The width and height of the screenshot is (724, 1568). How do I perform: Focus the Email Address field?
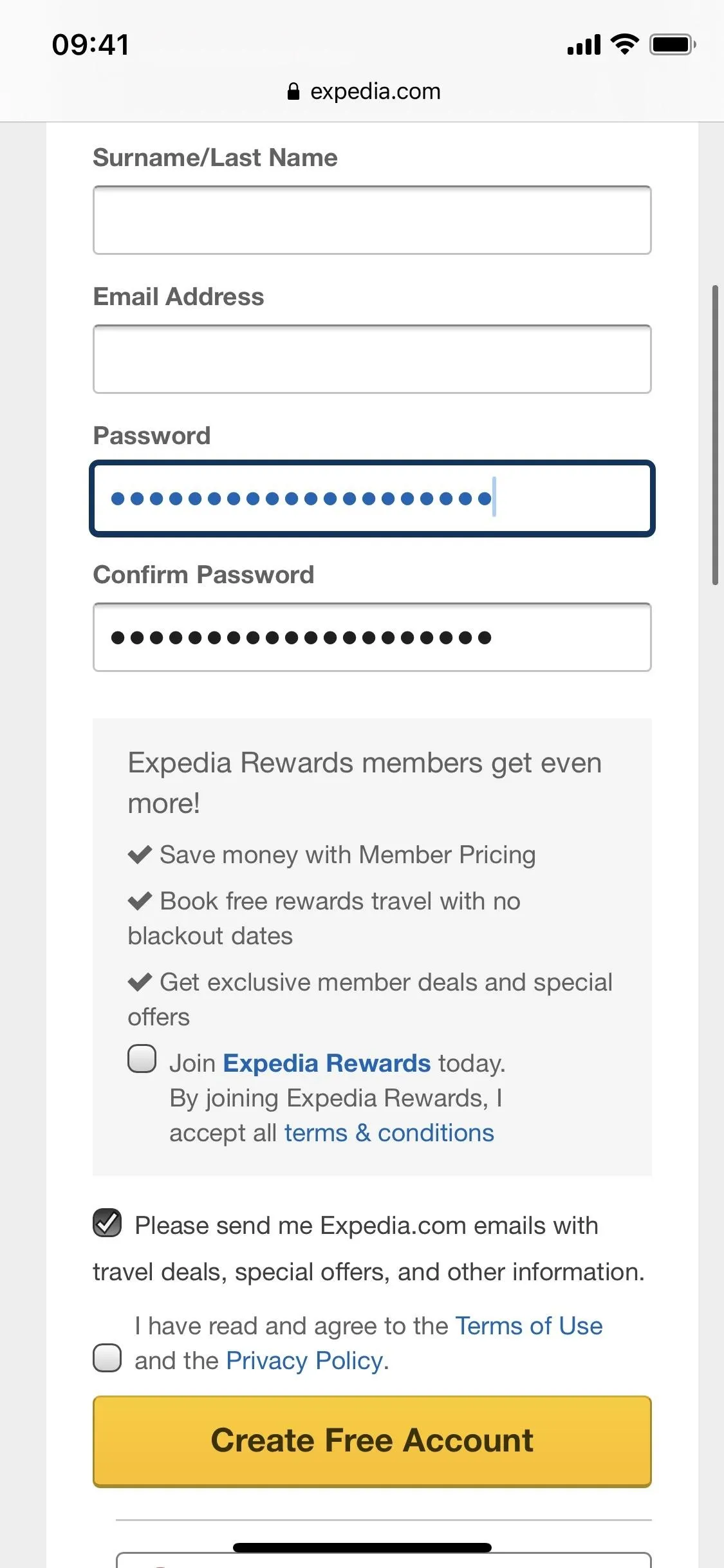pyautogui.click(x=372, y=359)
